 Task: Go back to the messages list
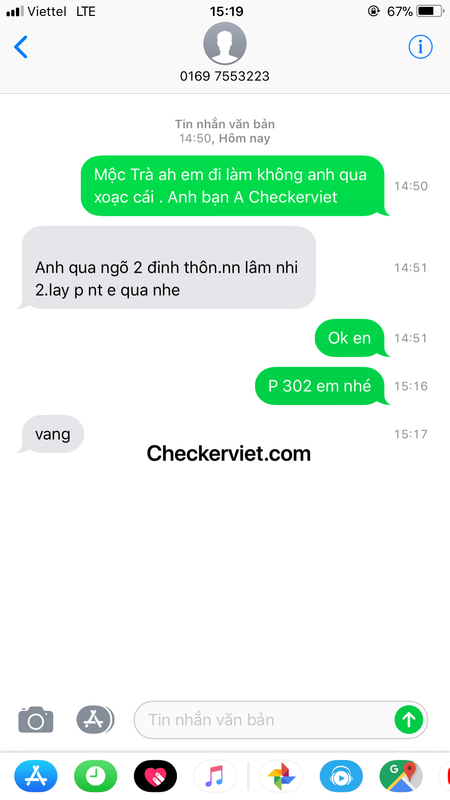[21, 47]
